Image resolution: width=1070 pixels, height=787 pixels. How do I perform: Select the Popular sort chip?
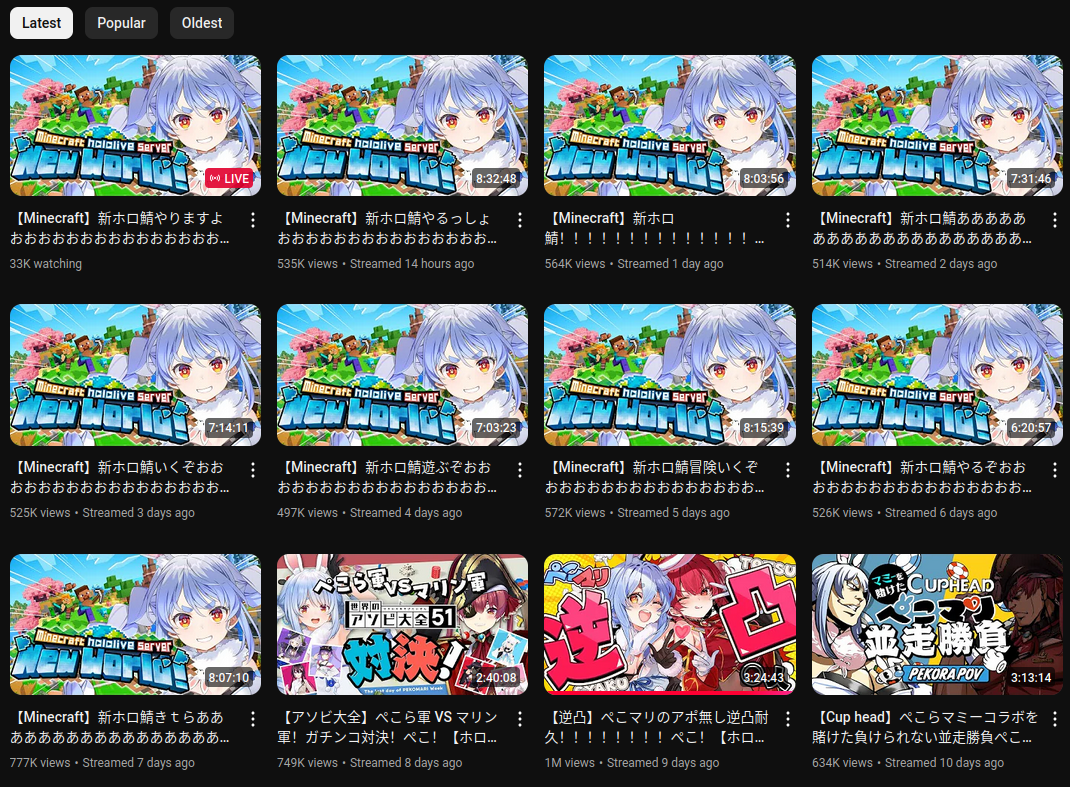(121, 23)
